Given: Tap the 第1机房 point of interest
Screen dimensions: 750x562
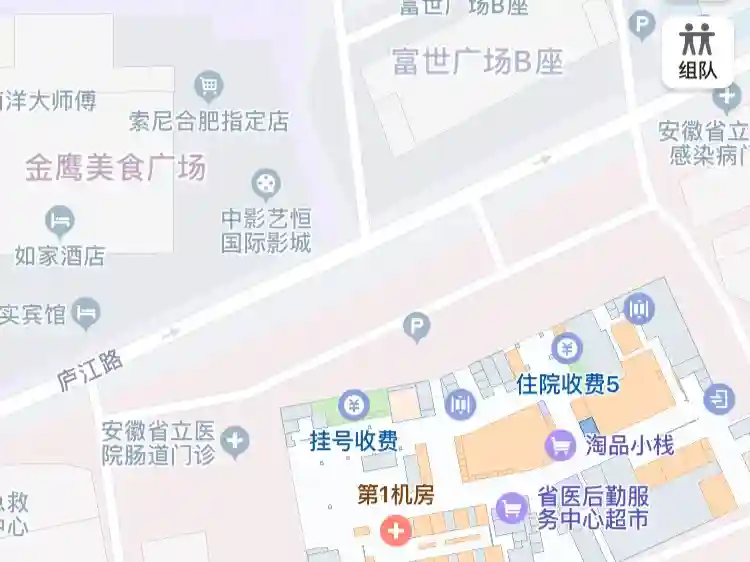Looking at the screenshot, I should [395, 529].
